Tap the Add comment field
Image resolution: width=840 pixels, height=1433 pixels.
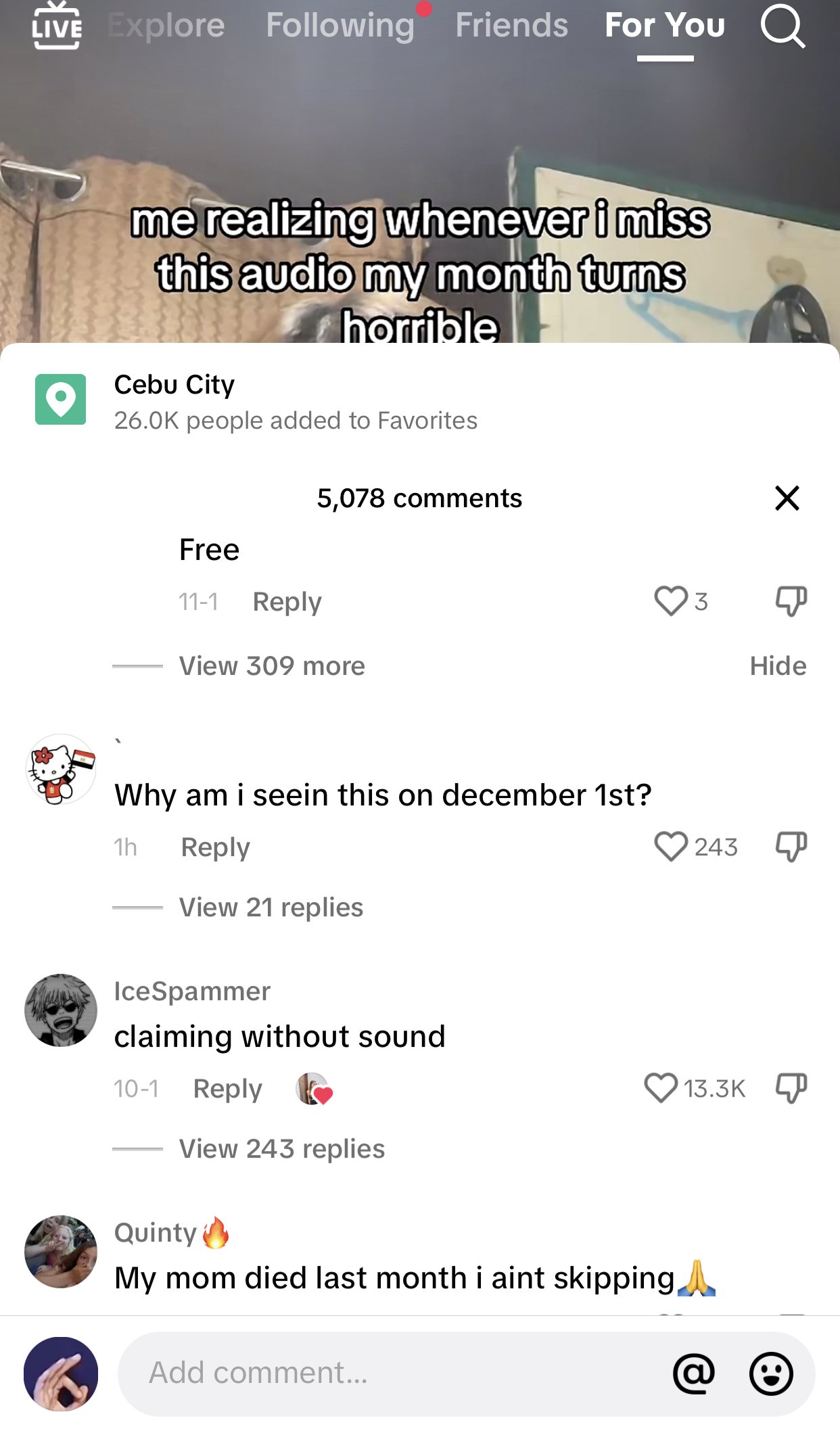[392, 1373]
